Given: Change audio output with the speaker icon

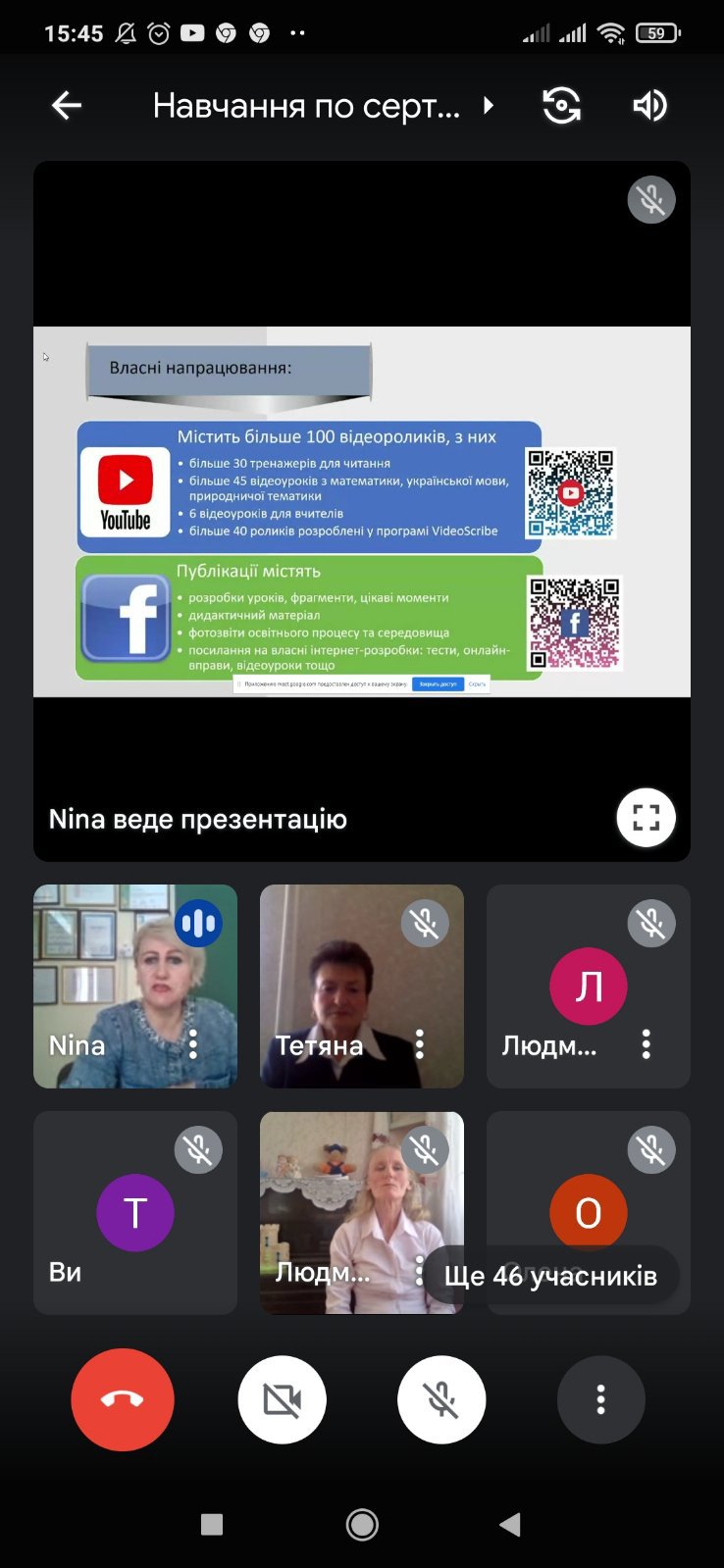Looking at the screenshot, I should [x=649, y=105].
